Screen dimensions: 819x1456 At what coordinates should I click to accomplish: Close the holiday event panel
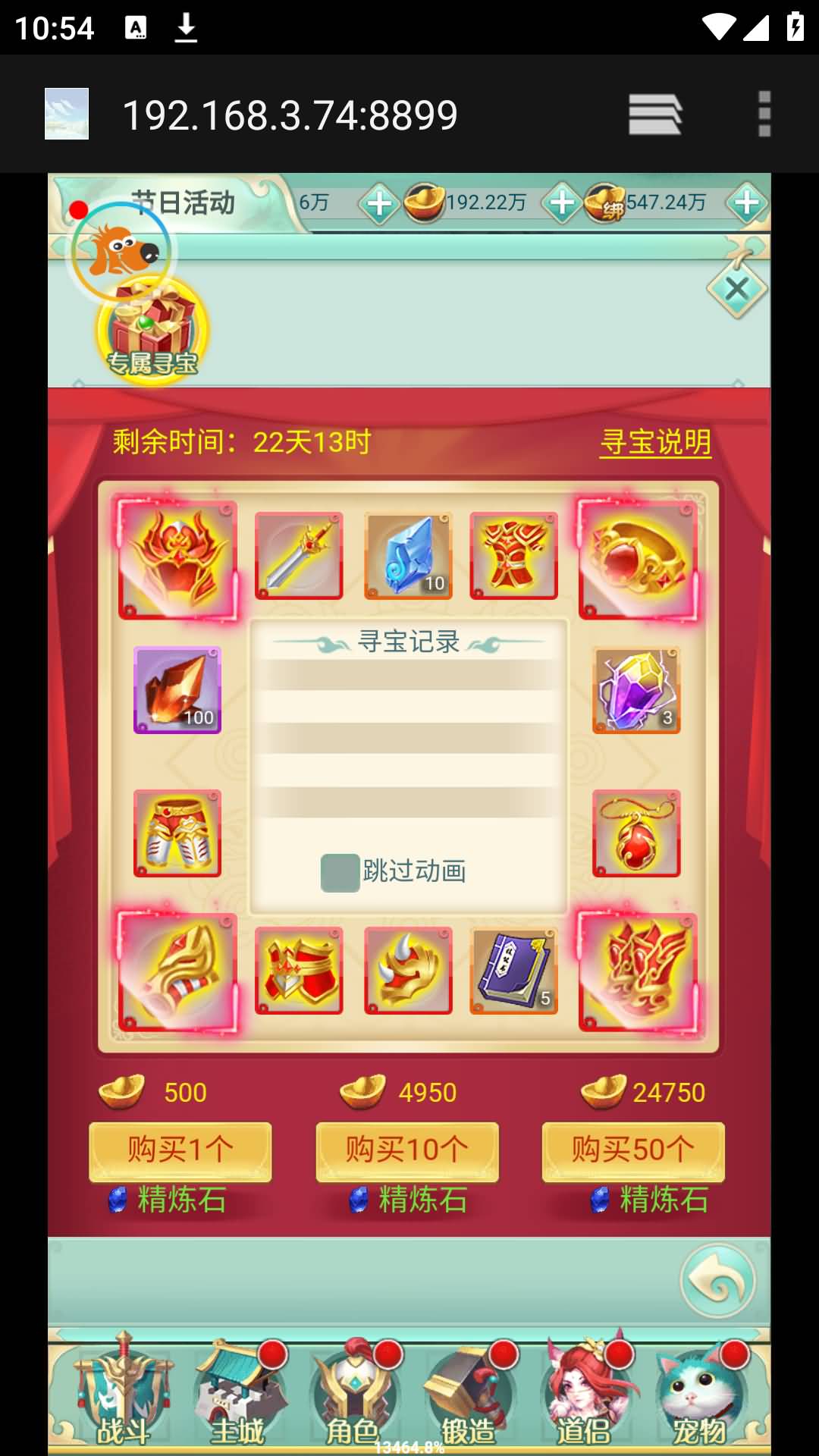tap(736, 289)
